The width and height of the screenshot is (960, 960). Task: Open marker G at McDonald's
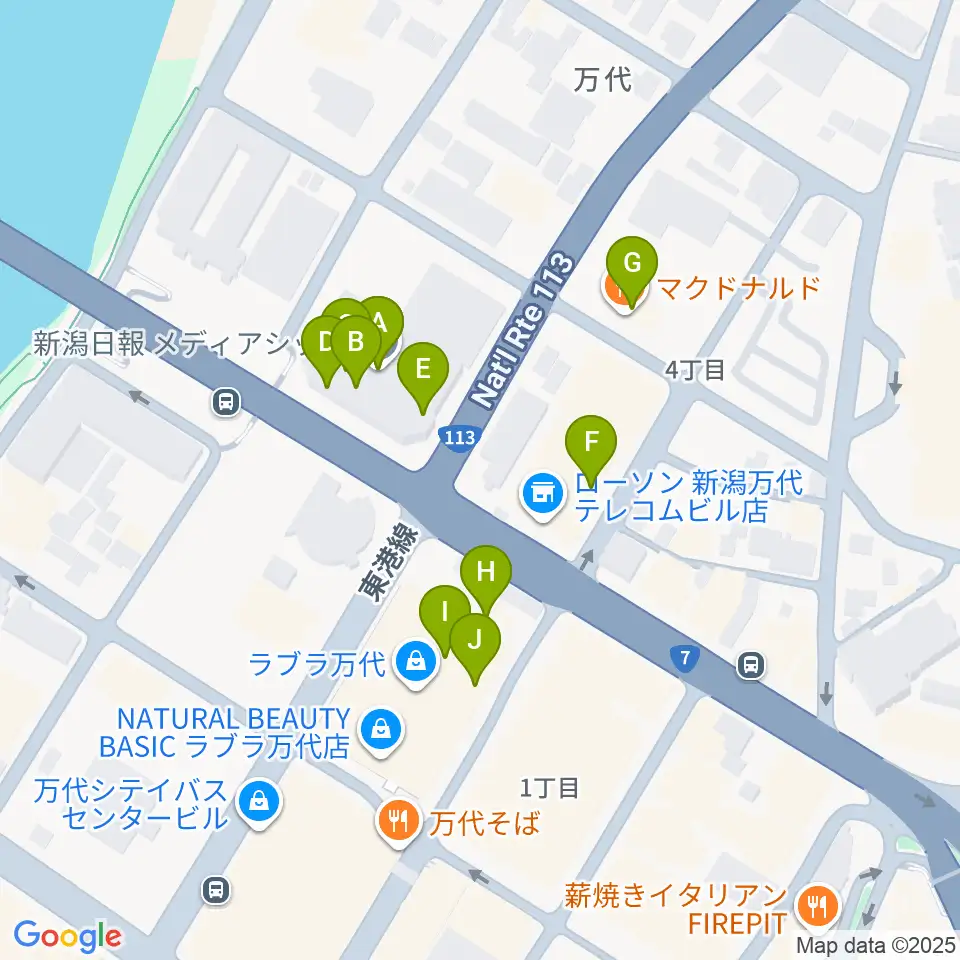coord(632,263)
